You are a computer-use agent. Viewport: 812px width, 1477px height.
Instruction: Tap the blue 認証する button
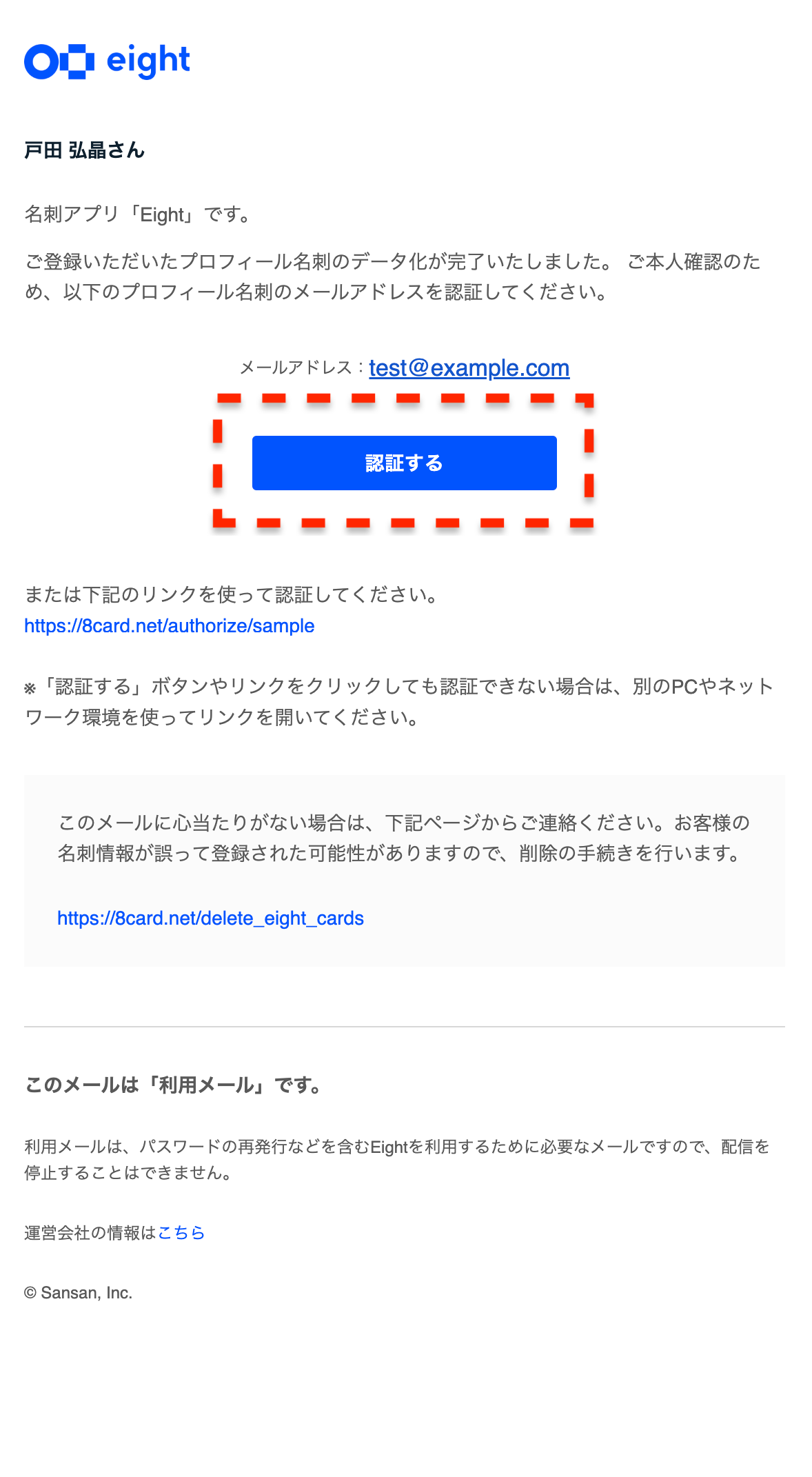(404, 463)
